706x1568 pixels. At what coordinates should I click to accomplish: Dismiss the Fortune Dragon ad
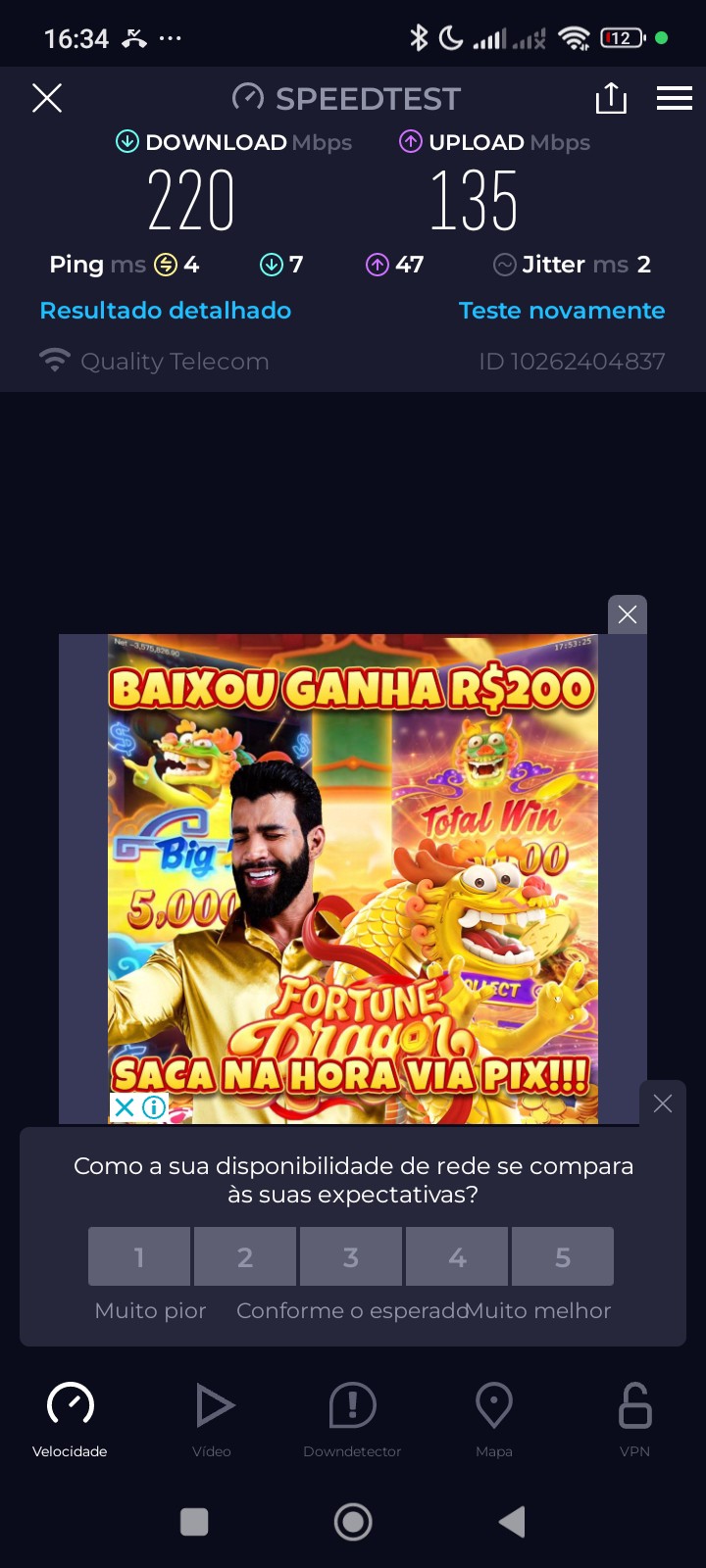tap(628, 614)
